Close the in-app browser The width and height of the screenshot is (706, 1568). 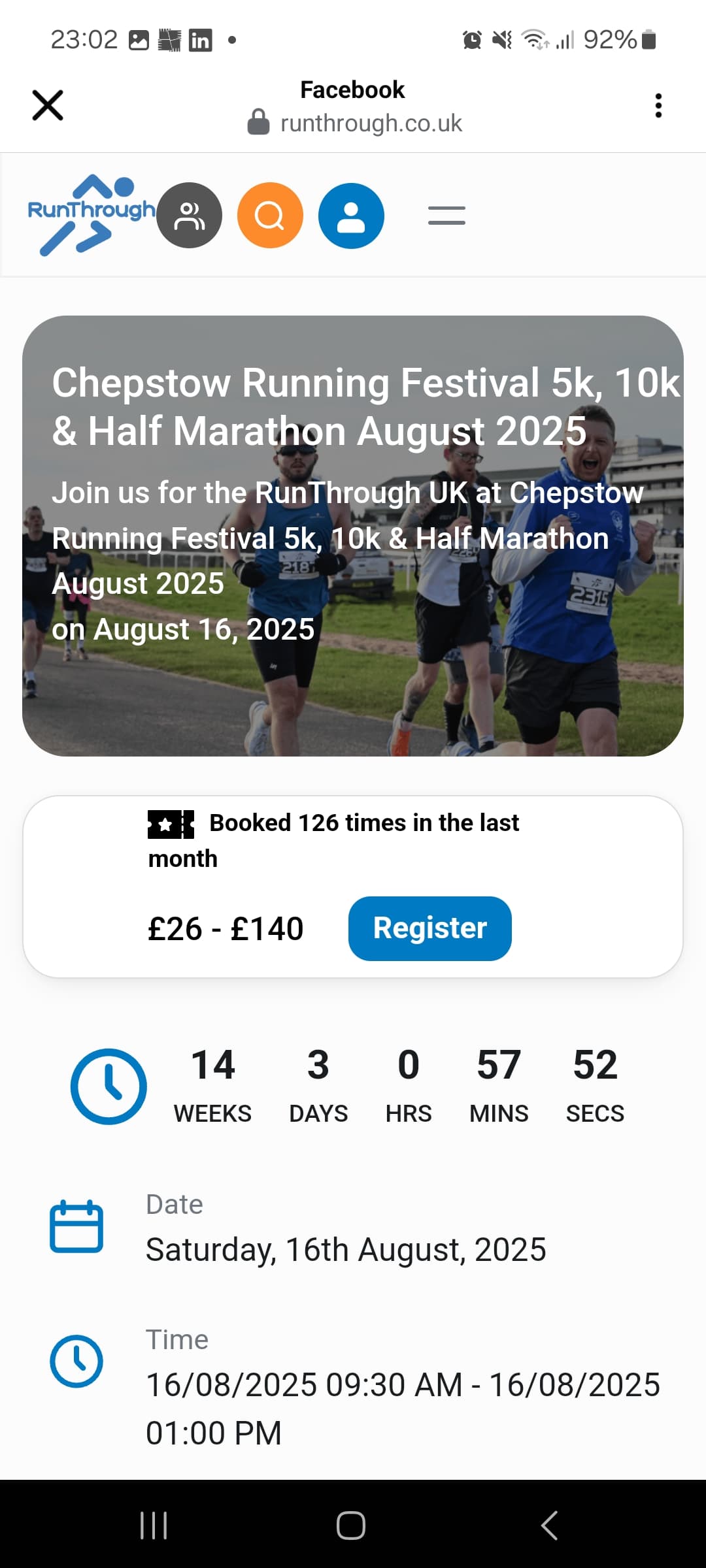(48, 105)
